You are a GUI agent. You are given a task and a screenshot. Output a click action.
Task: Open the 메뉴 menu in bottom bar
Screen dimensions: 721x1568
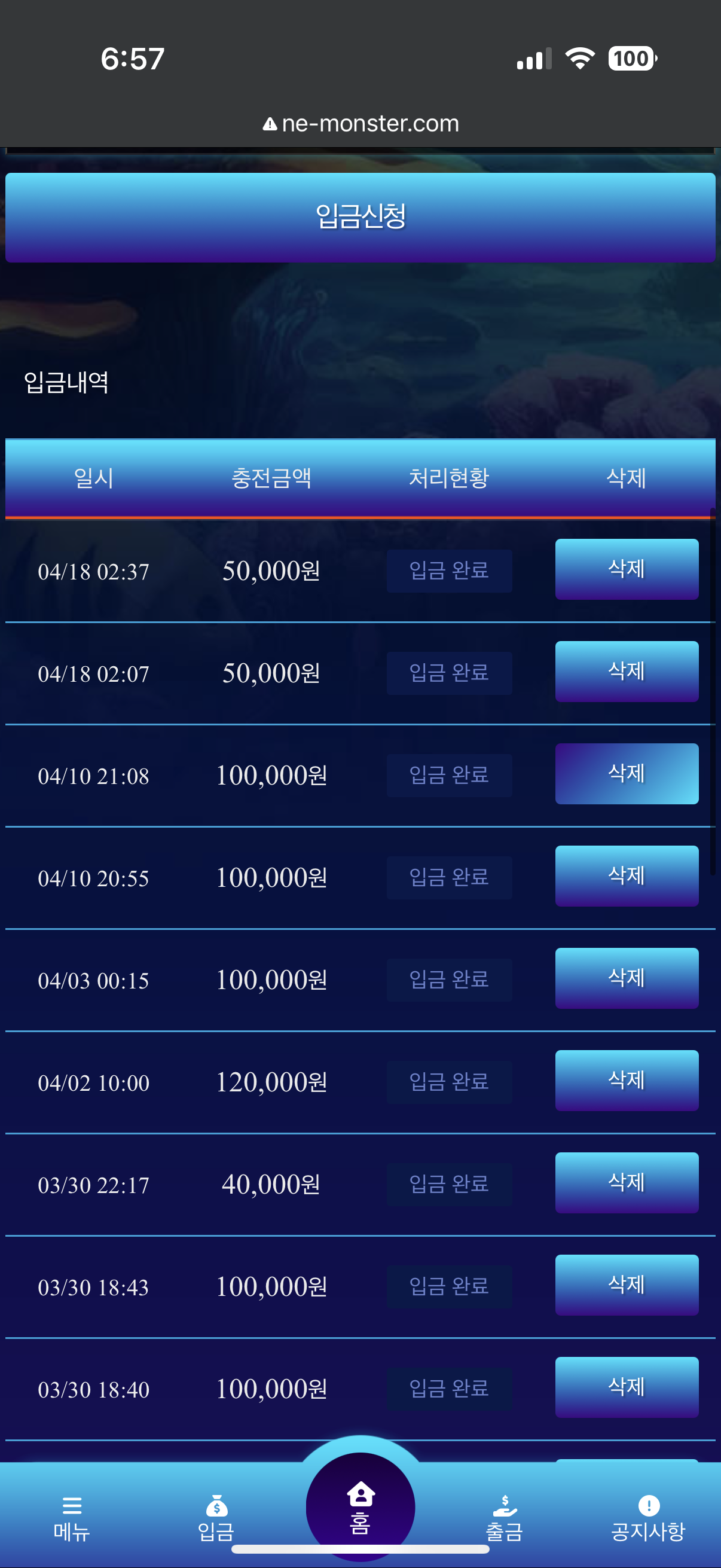[72, 1518]
